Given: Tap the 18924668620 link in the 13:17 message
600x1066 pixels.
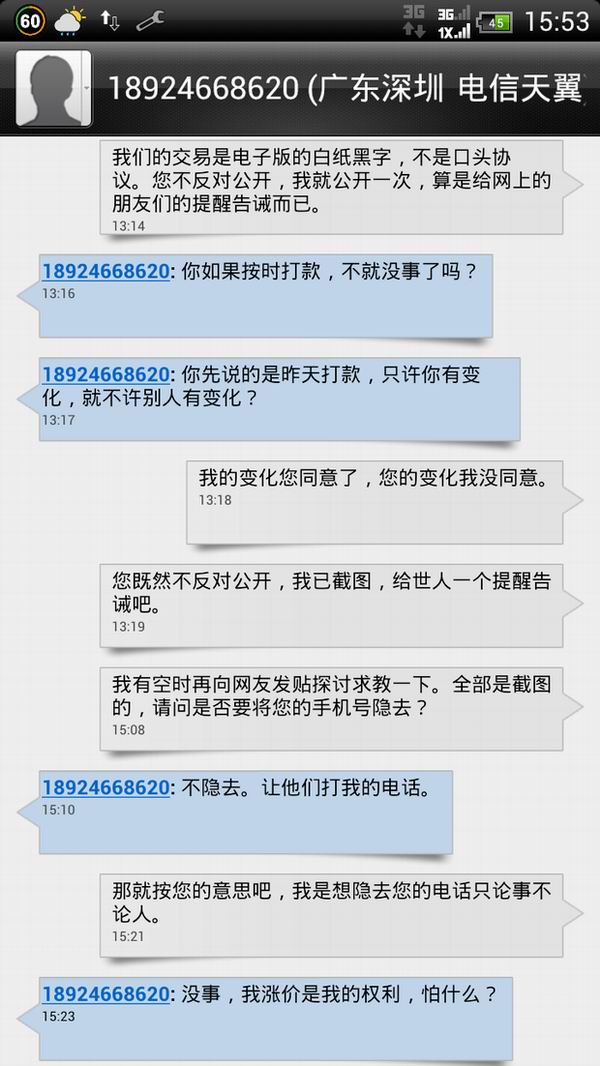Looking at the screenshot, I should click(x=105, y=375).
